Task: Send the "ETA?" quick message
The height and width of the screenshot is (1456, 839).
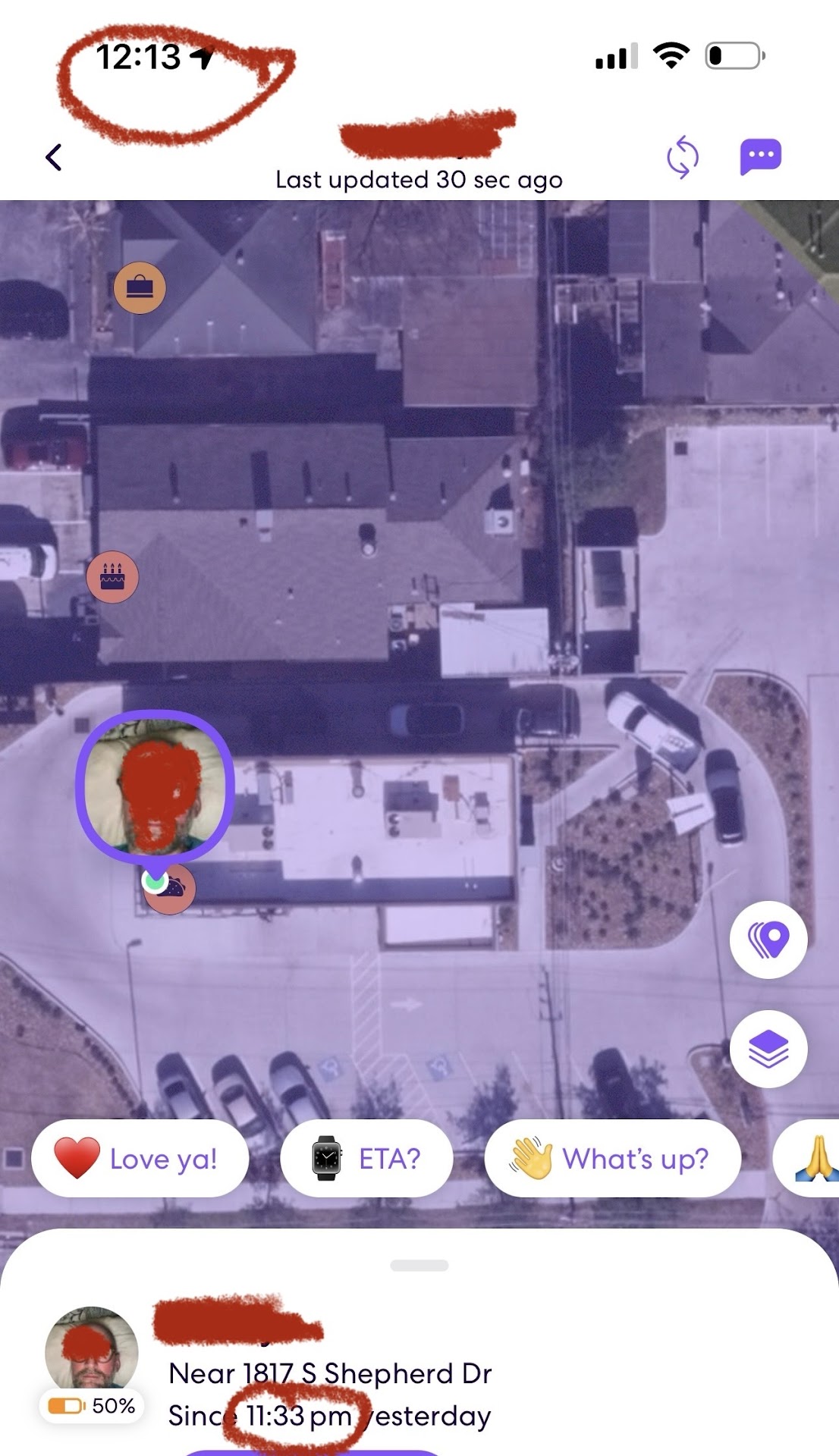Action: pos(366,1159)
